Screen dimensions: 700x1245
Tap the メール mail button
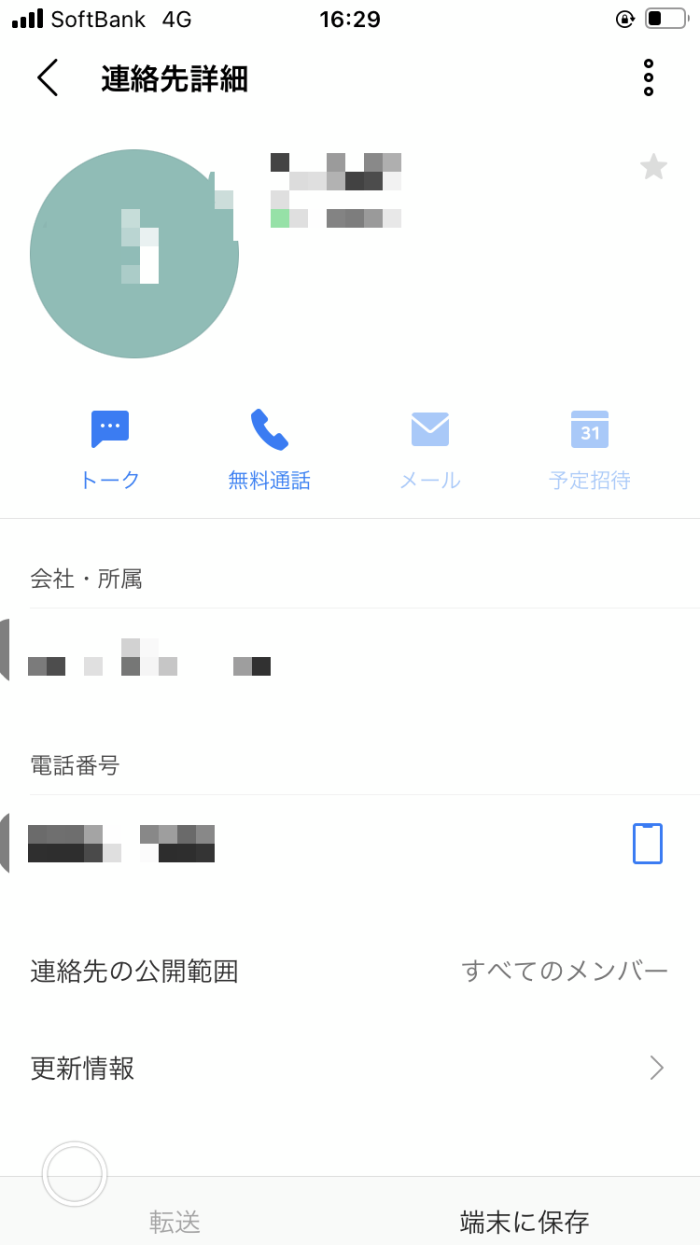pos(430,450)
